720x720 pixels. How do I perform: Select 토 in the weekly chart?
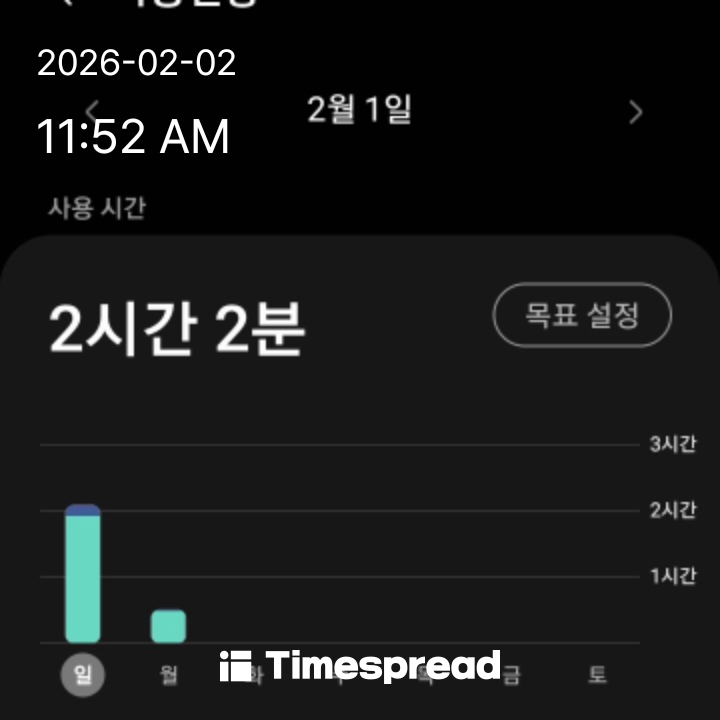coord(597,675)
